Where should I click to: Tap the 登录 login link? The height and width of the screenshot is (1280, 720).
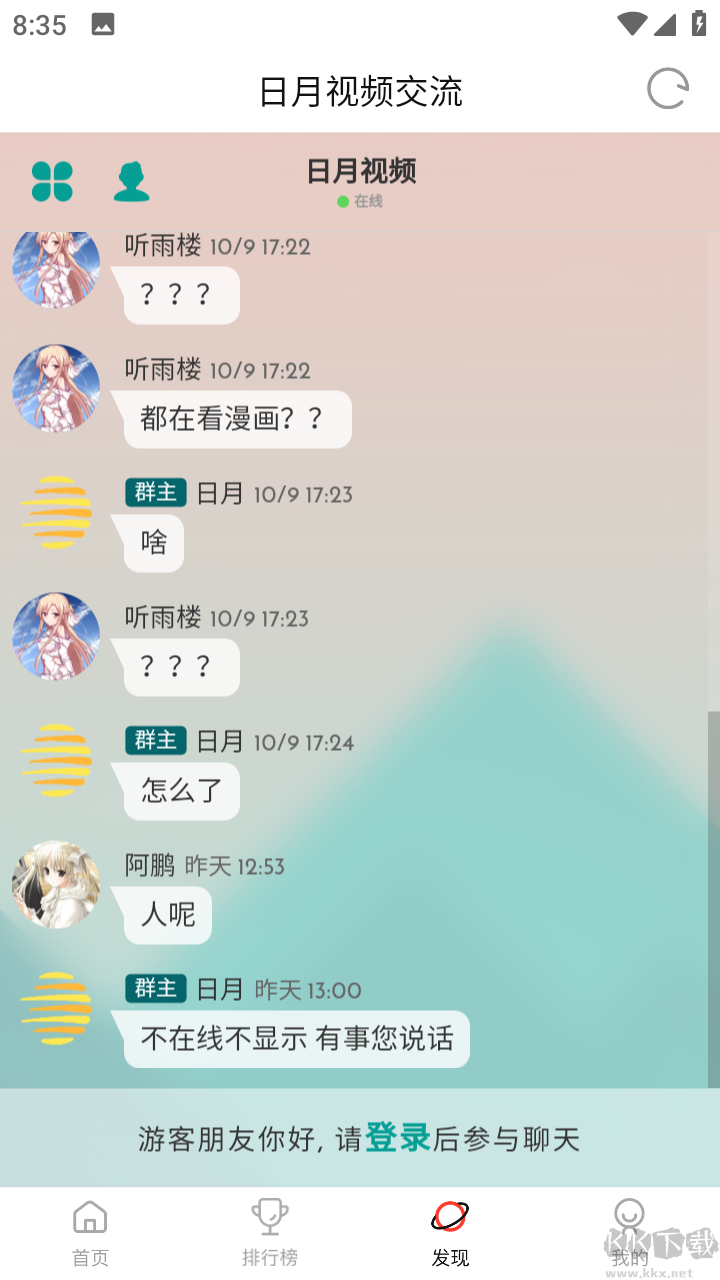pos(399,1137)
